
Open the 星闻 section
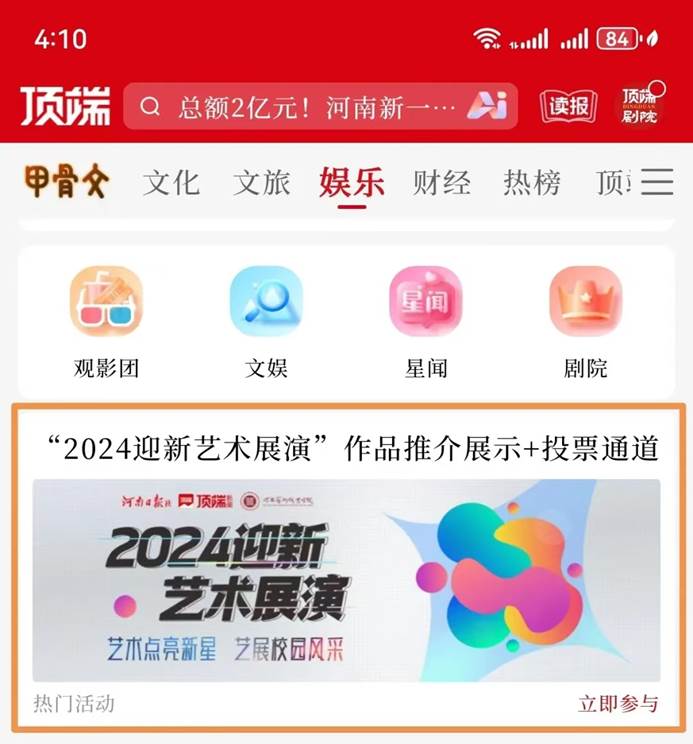pos(426,322)
